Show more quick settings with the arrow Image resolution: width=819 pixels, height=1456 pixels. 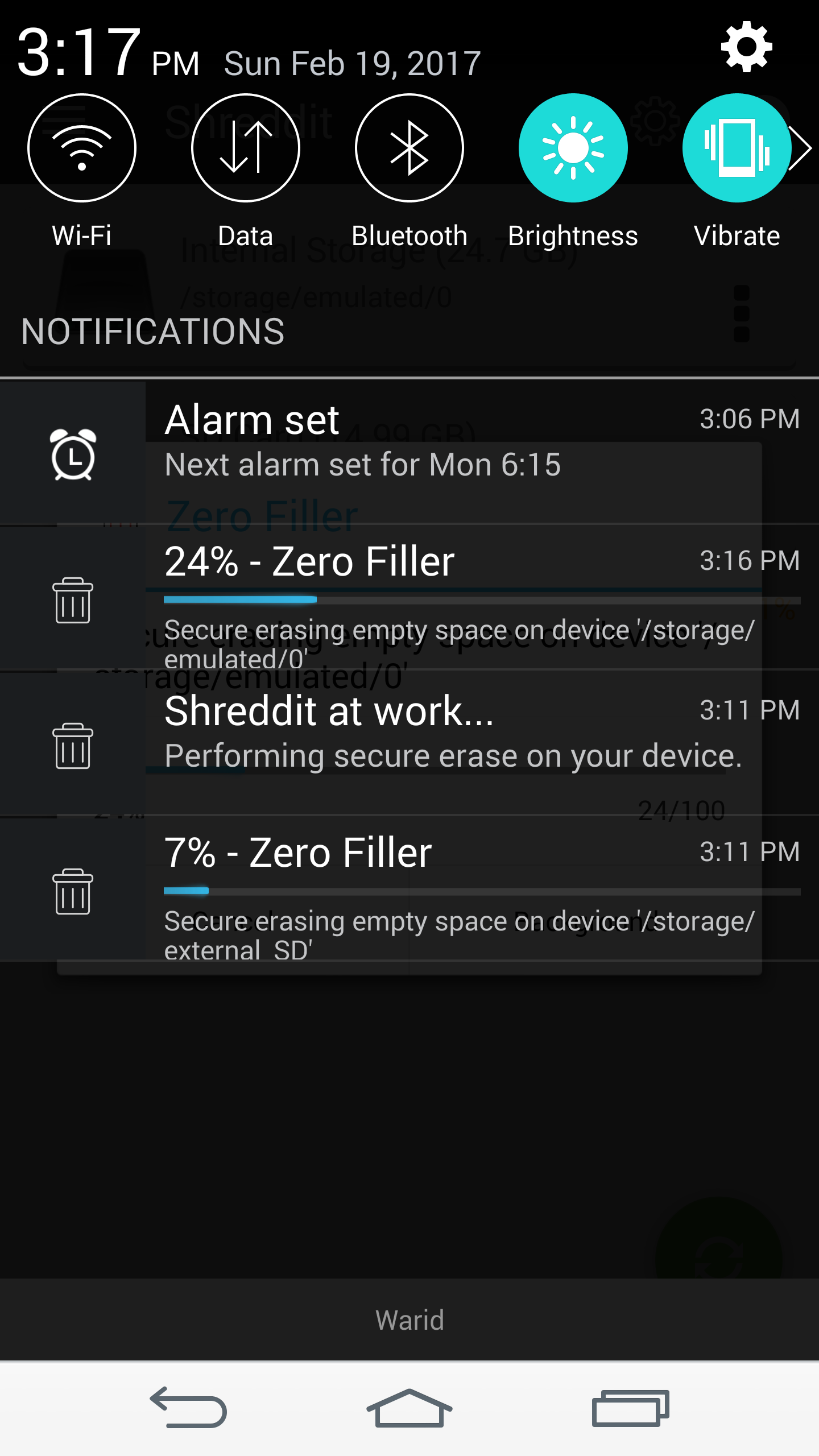pyautogui.click(x=803, y=148)
